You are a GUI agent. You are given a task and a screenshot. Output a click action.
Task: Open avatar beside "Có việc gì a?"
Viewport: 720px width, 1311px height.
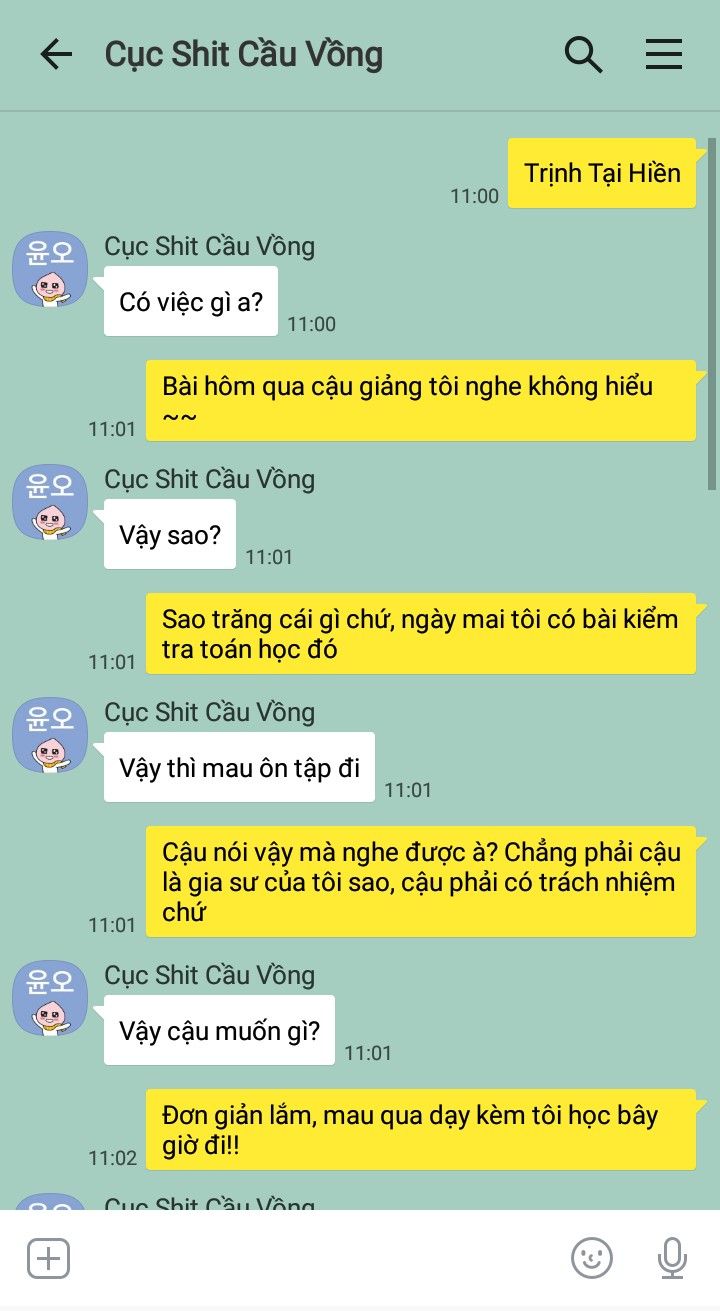coord(50,268)
